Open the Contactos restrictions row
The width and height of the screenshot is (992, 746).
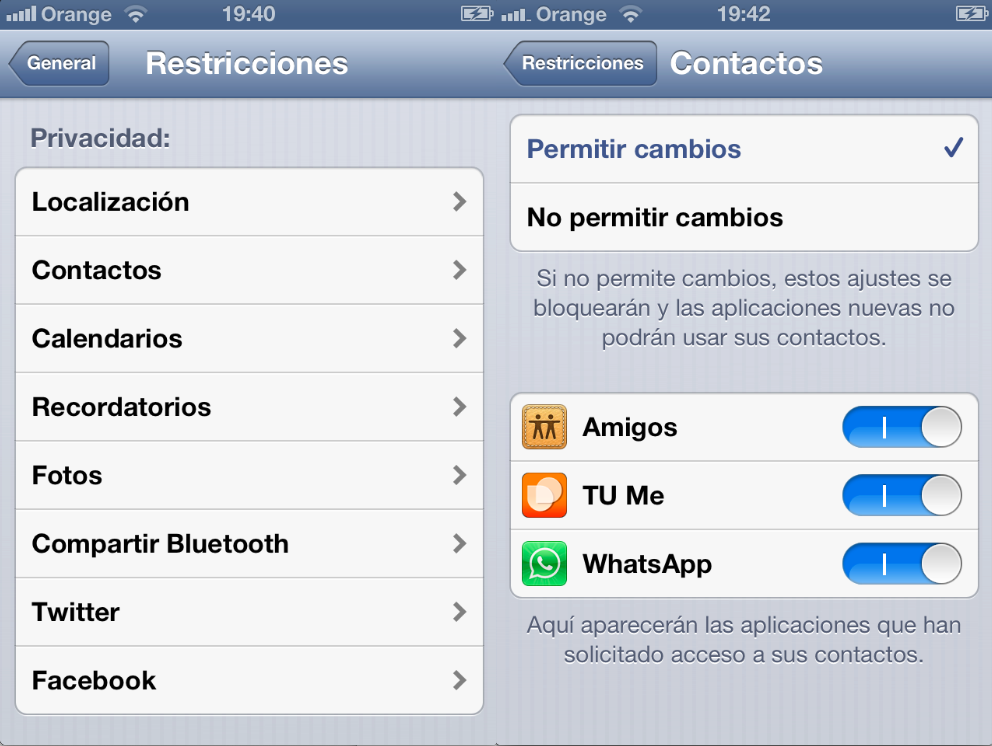(249, 270)
